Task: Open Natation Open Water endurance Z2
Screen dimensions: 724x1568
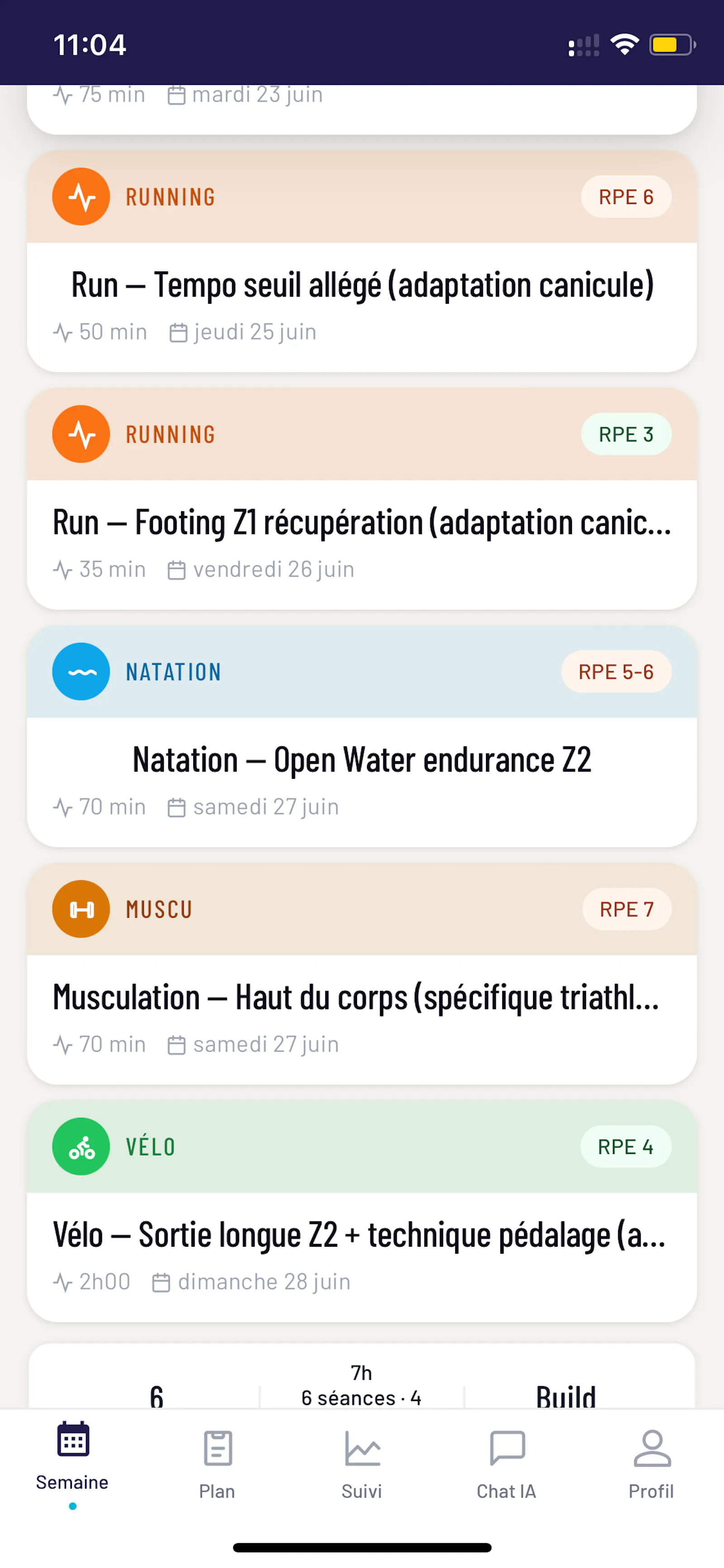Action: coord(362,736)
